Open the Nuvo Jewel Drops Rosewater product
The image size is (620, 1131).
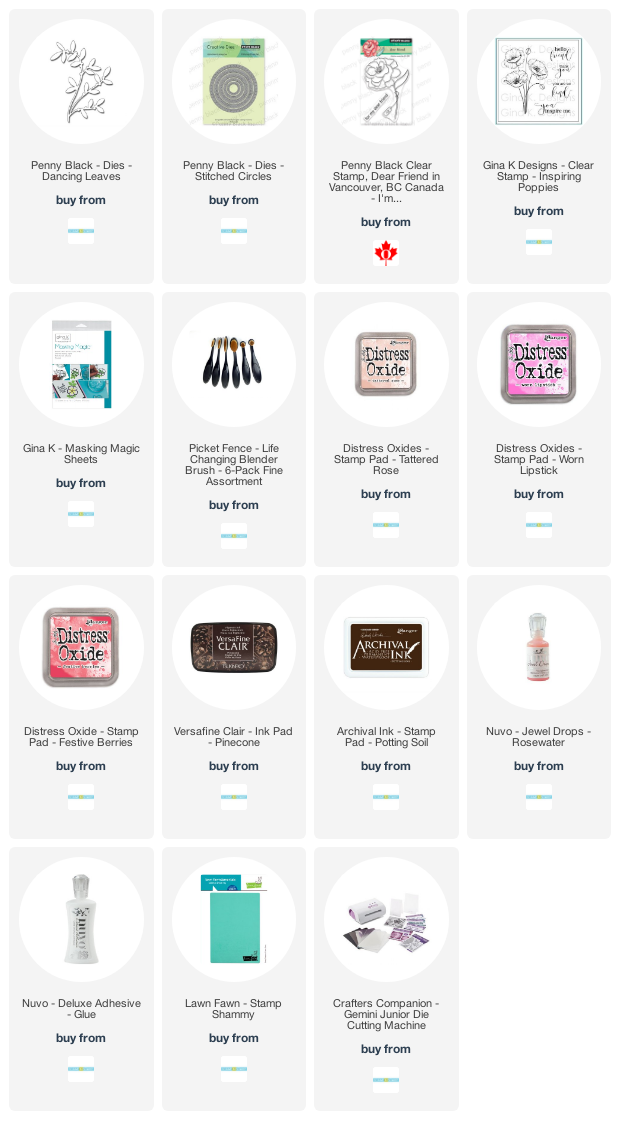tap(539, 647)
